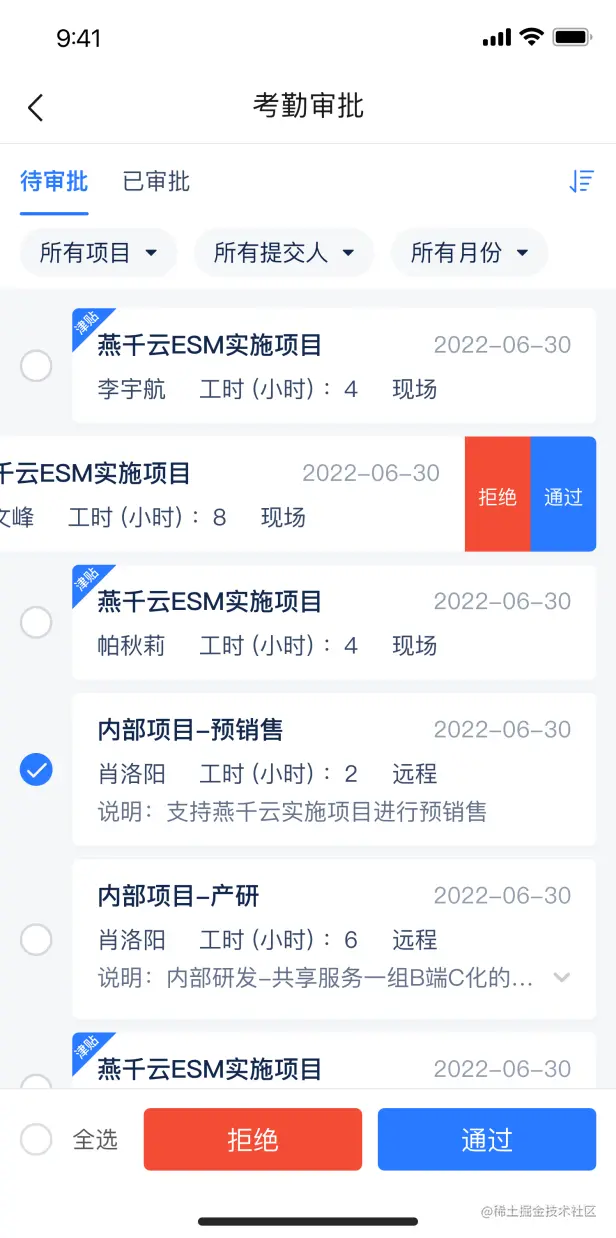Uncheck the 内部项目-预销售 entry
Image resolution: width=616 pixels, height=1238 pixels.
tap(37, 770)
